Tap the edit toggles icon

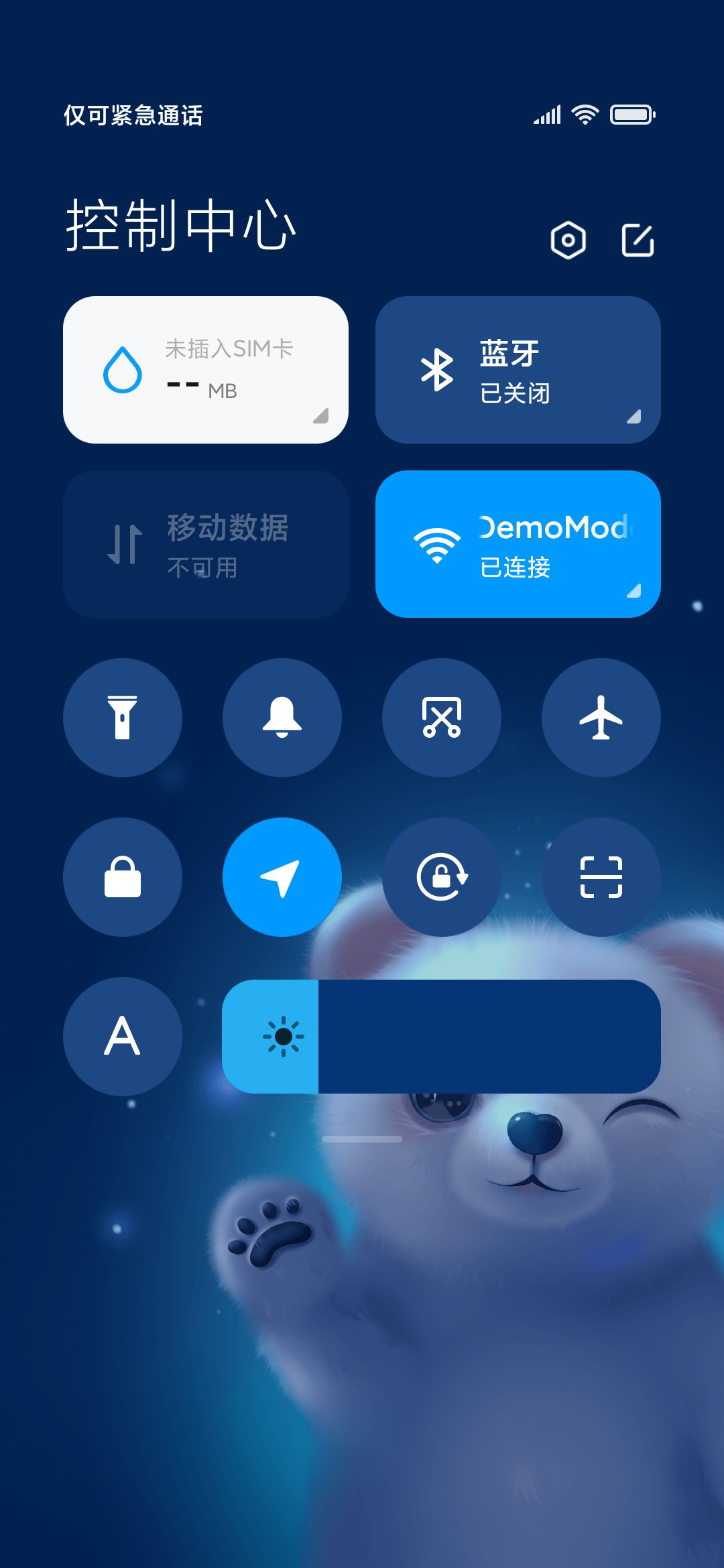pos(638,240)
